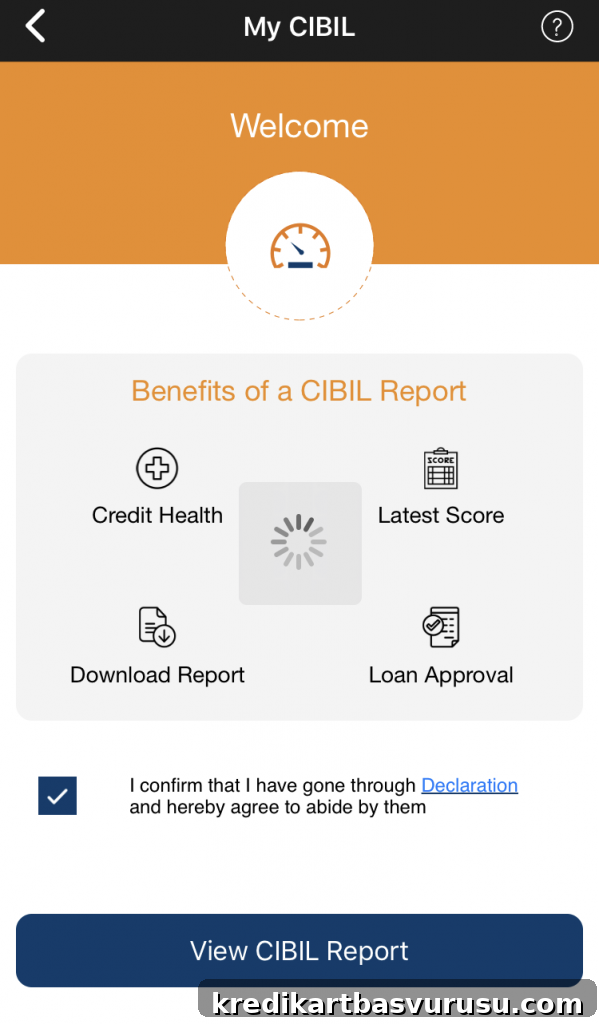Screen dimensions: 599x1024
Task: Open the help question mark icon
Action: (x=557, y=27)
